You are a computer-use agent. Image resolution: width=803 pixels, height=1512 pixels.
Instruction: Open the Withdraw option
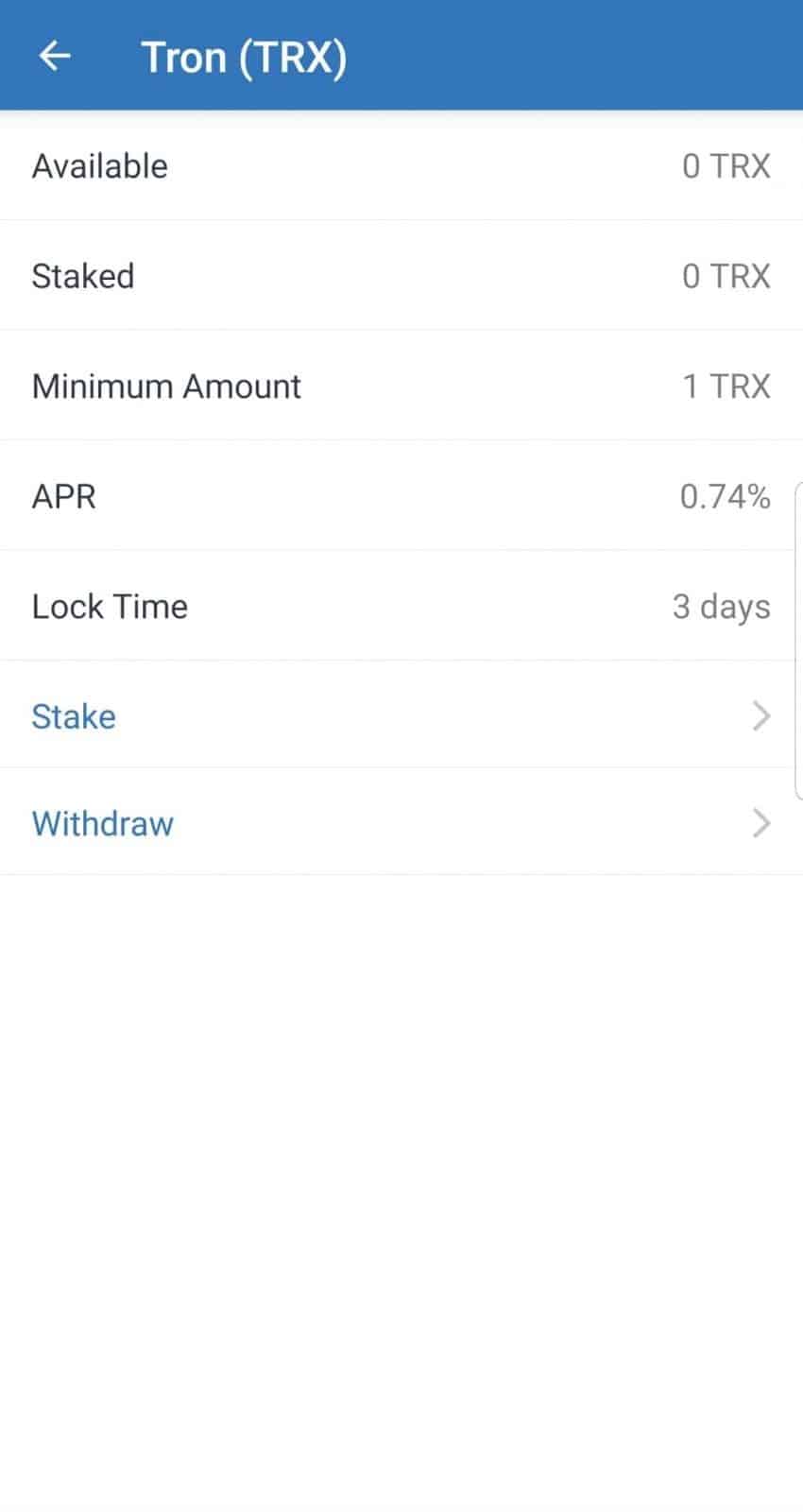103,824
